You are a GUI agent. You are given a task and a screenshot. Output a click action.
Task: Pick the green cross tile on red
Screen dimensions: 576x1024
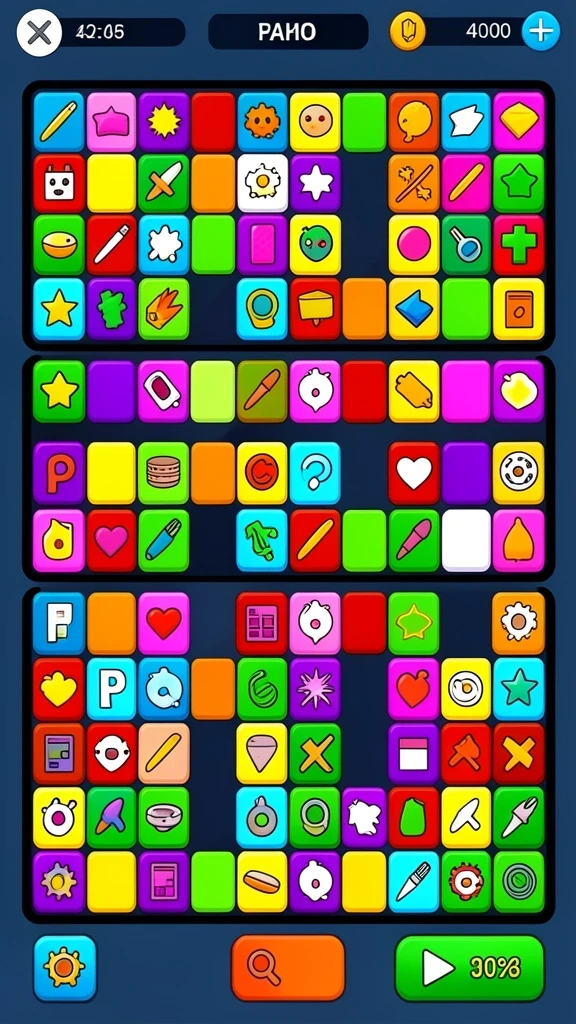519,245
